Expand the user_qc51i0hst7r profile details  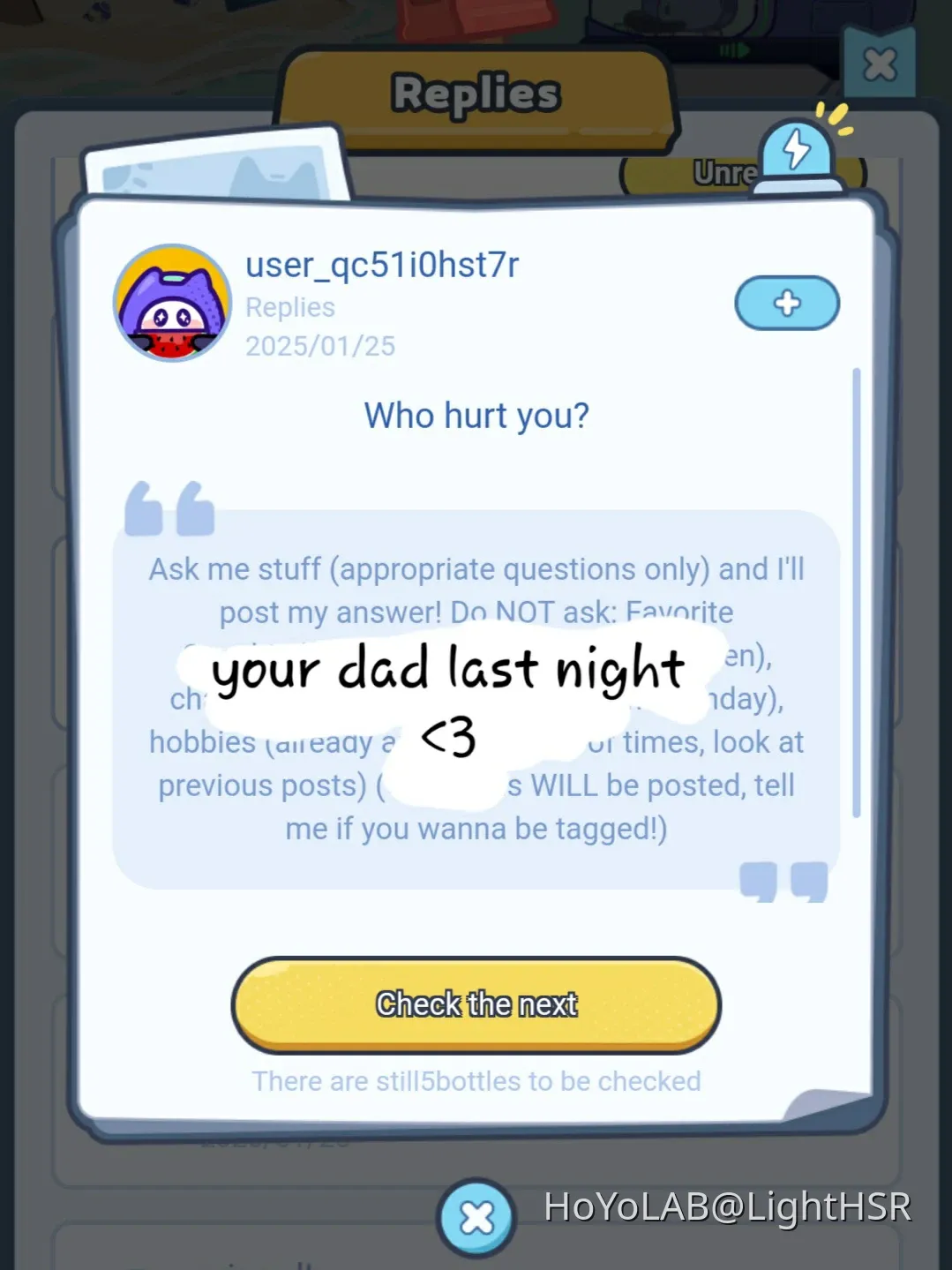[x=382, y=264]
